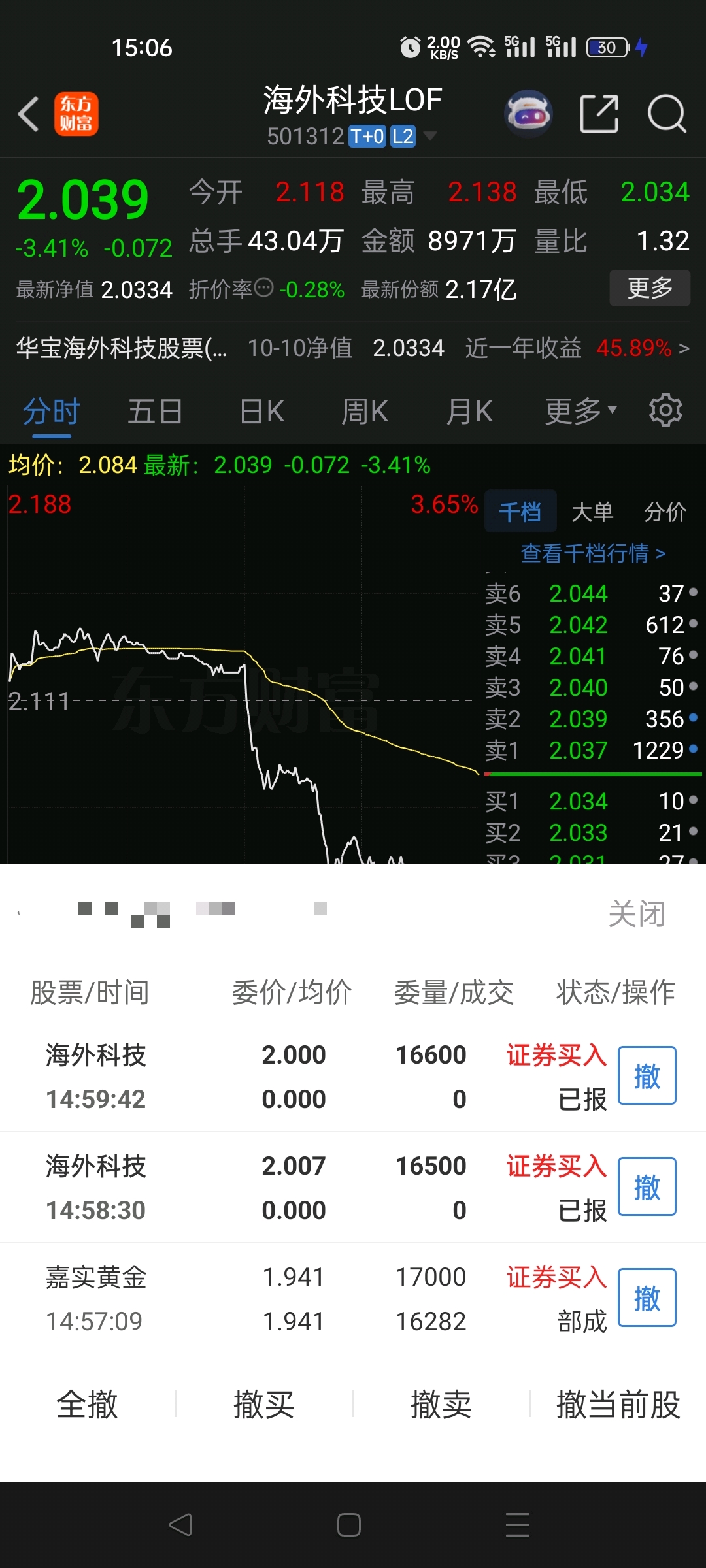Image resolution: width=706 pixels, height=1568 pixels.
Task: Open the AI assistant robot icon
Action: coord(528,114)
